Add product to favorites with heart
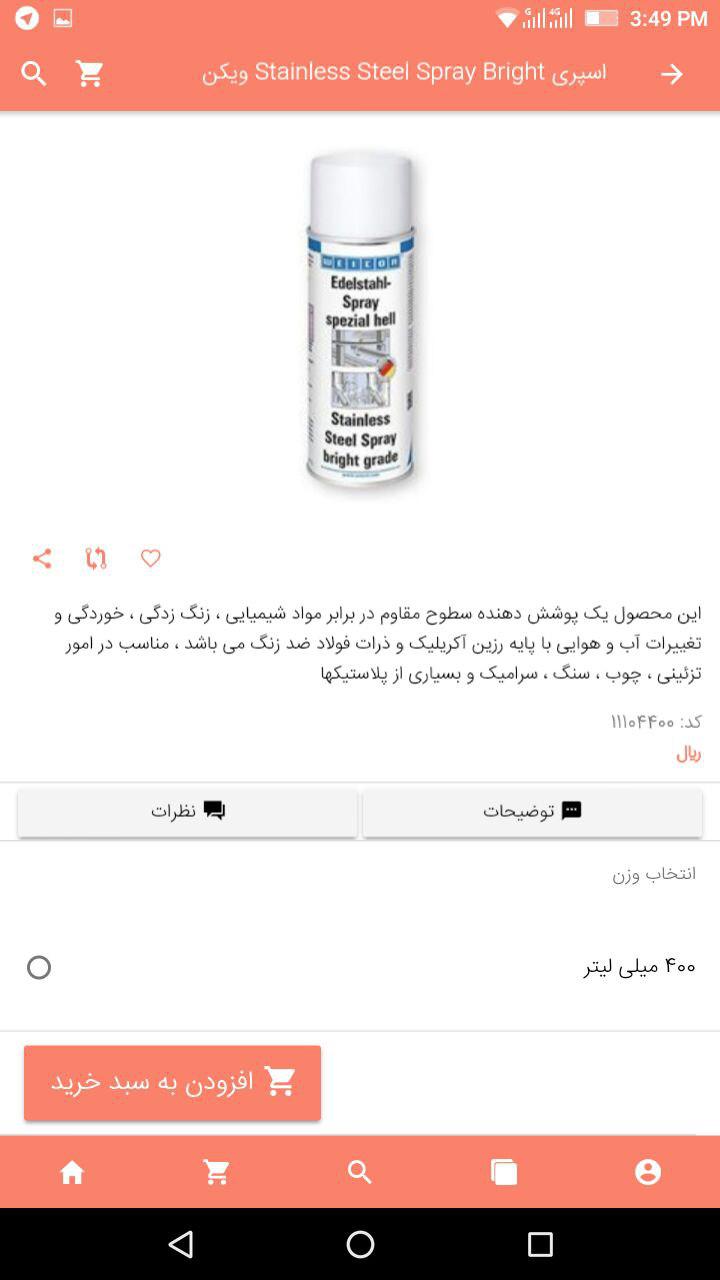Image resolution: width=720 pixels, height=1280 pixels. [151, 559]
